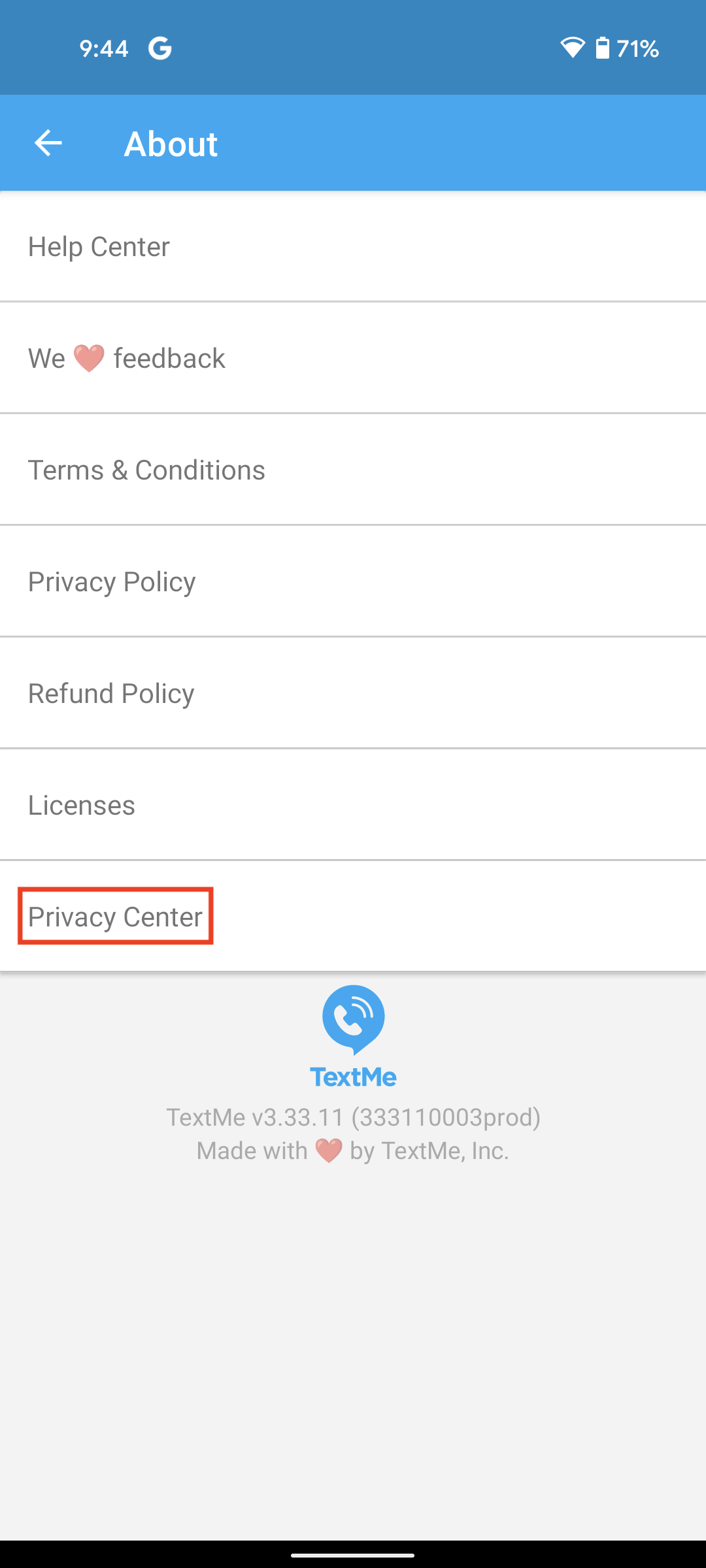View Terms & Conditions
The image size is (706, 1568).
146,470
